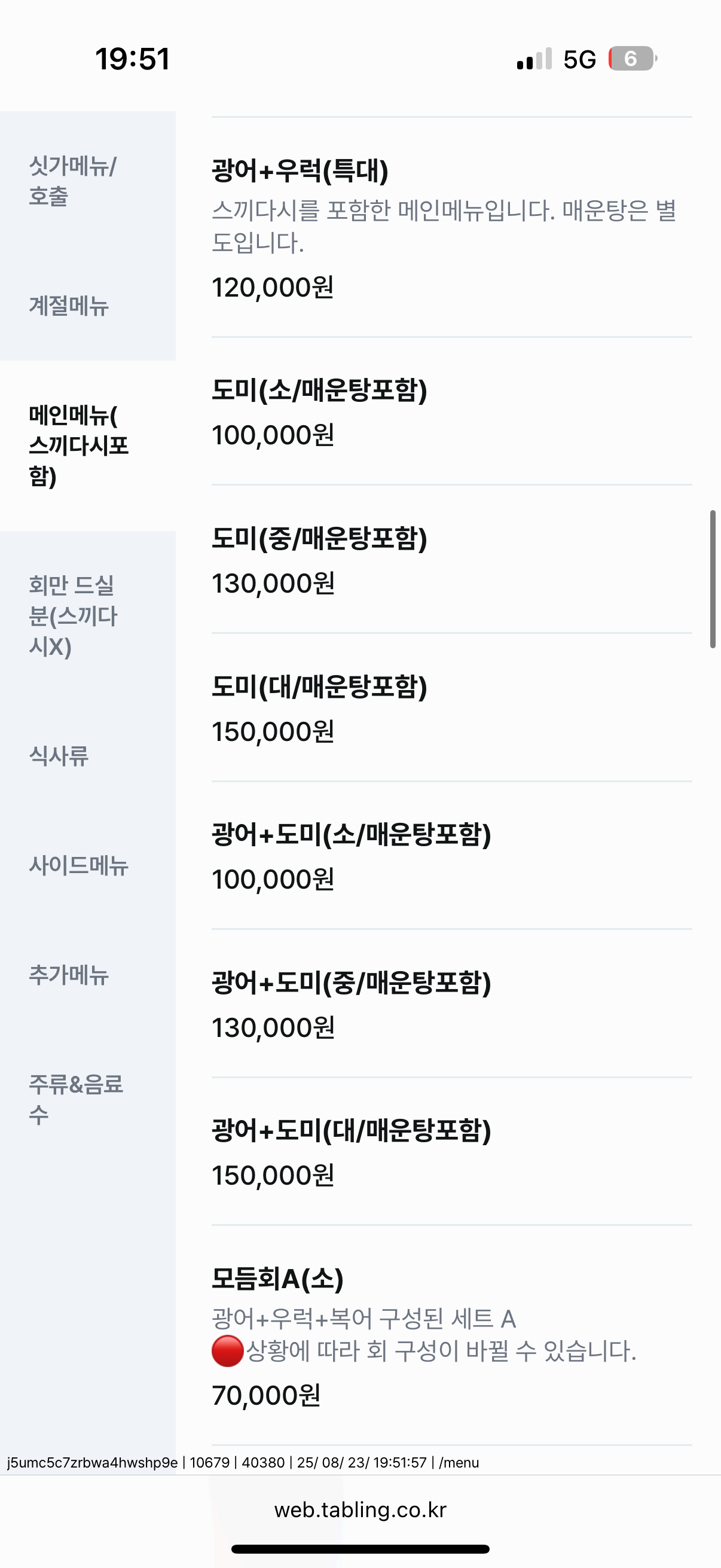Screen dimensions: 721x1568
Task: Select the 추가메뉴 category
Action: 69,977
